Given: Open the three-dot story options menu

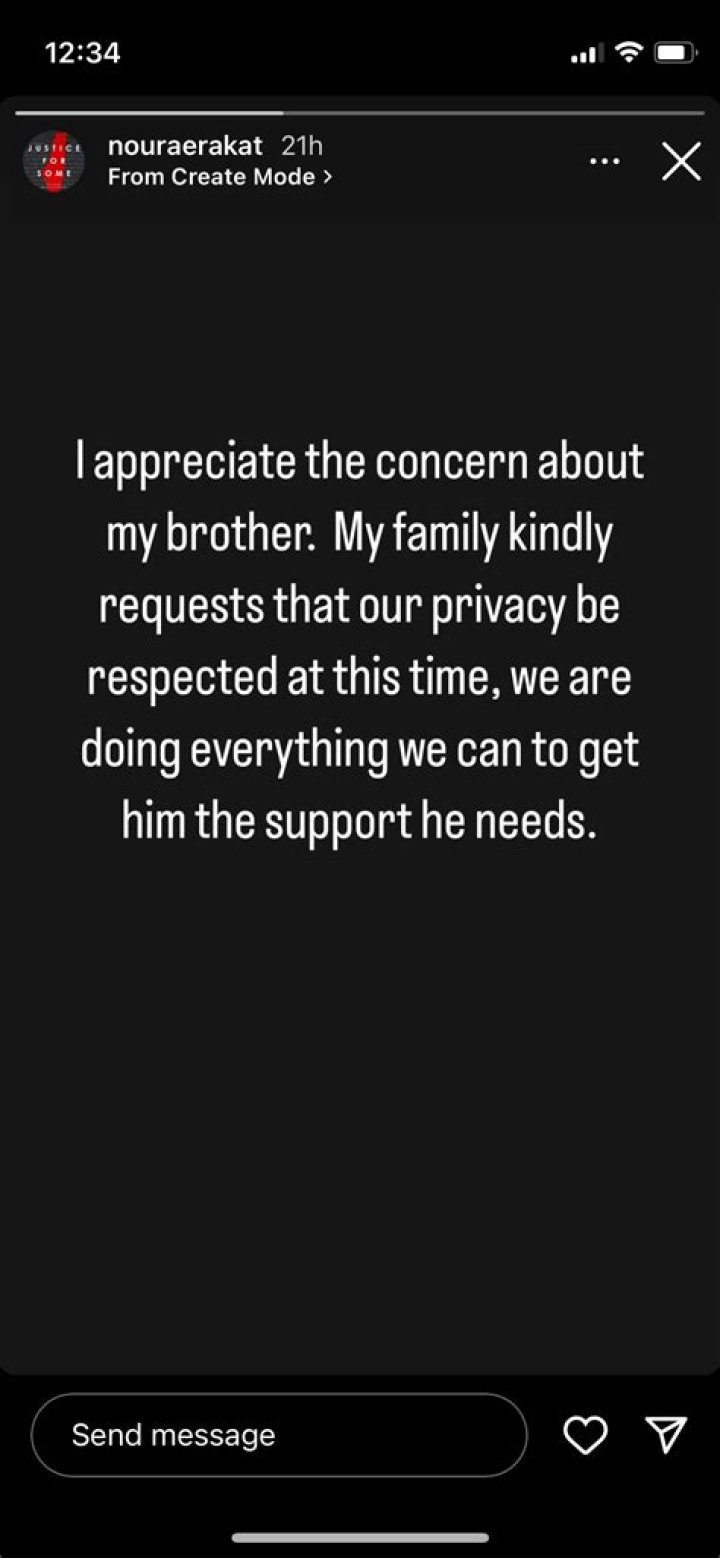Looking at the screenshot, I should coord(604,161).
